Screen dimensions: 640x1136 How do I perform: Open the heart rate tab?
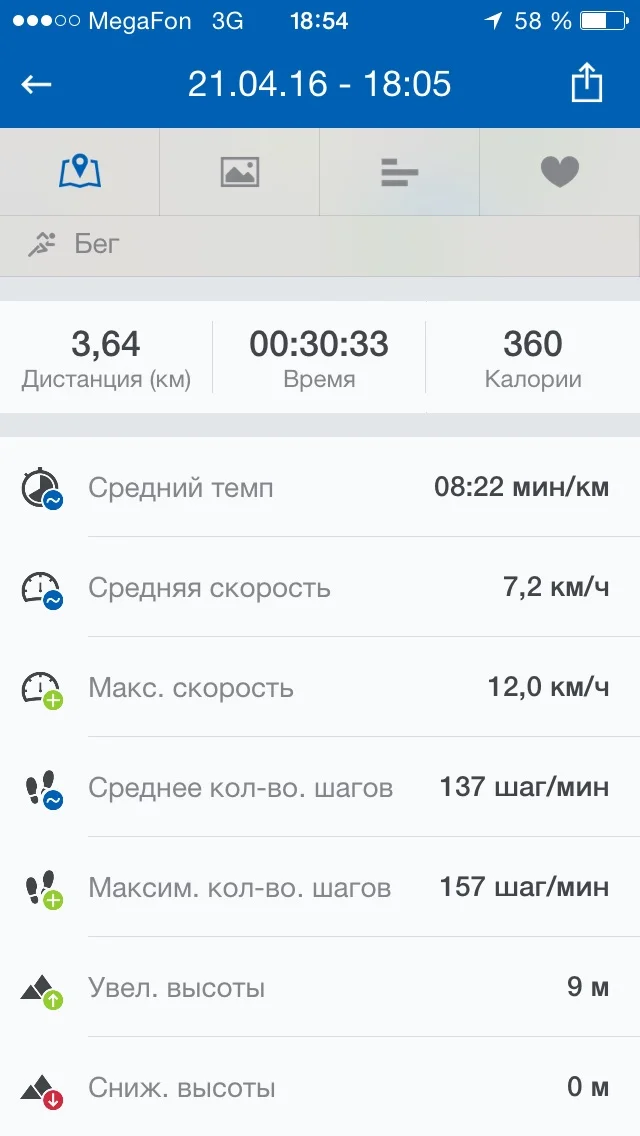(x=560, y=172)
